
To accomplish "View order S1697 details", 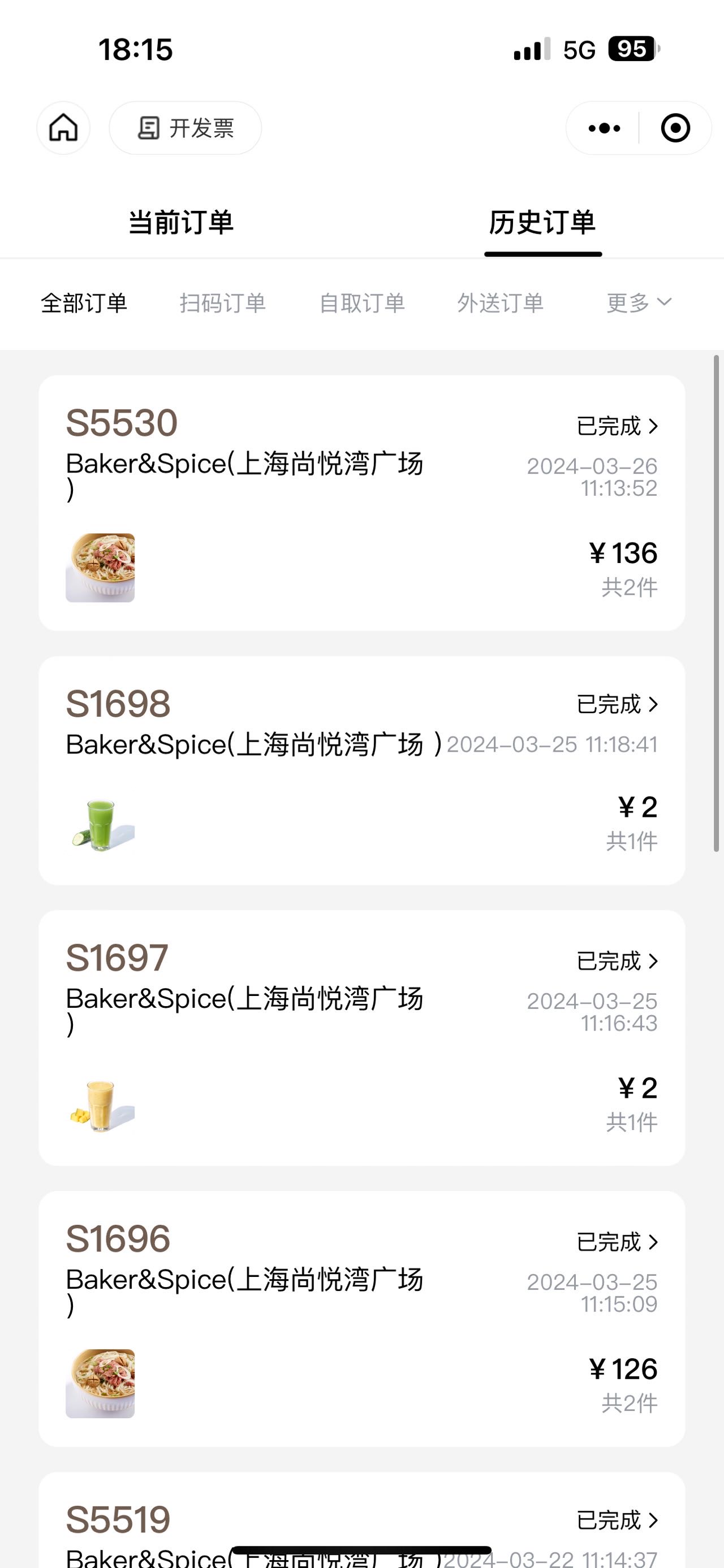I will (x=361, y=1038).
